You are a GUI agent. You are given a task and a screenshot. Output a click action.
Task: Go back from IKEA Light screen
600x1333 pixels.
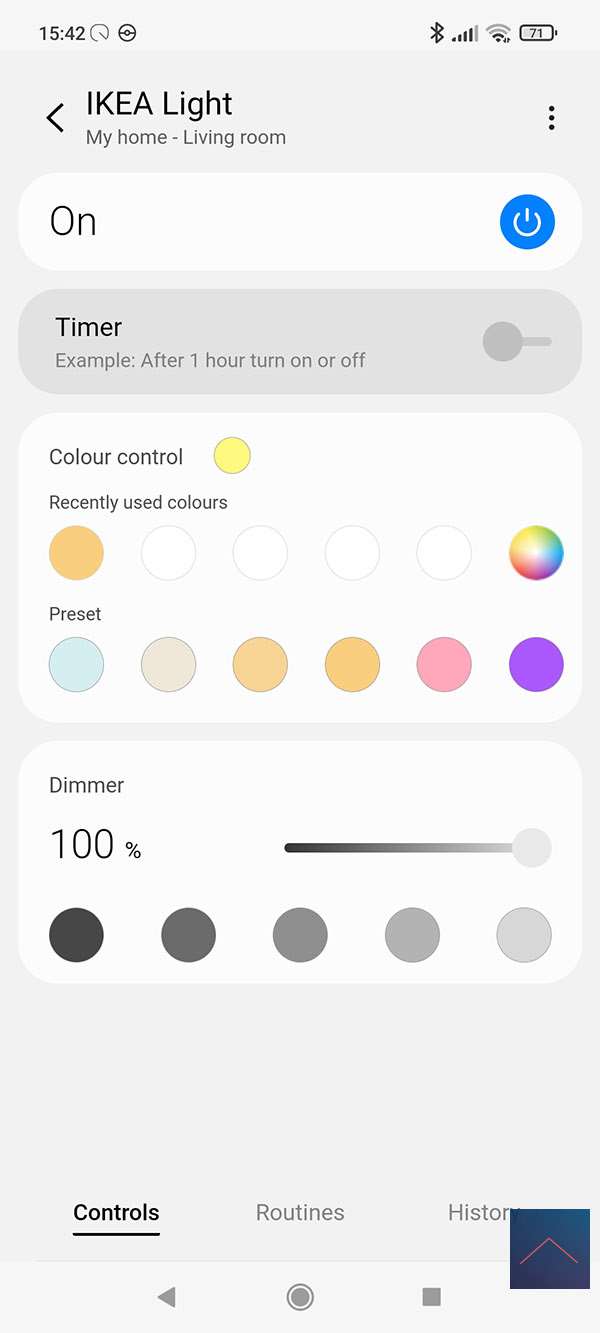(56, 118)
